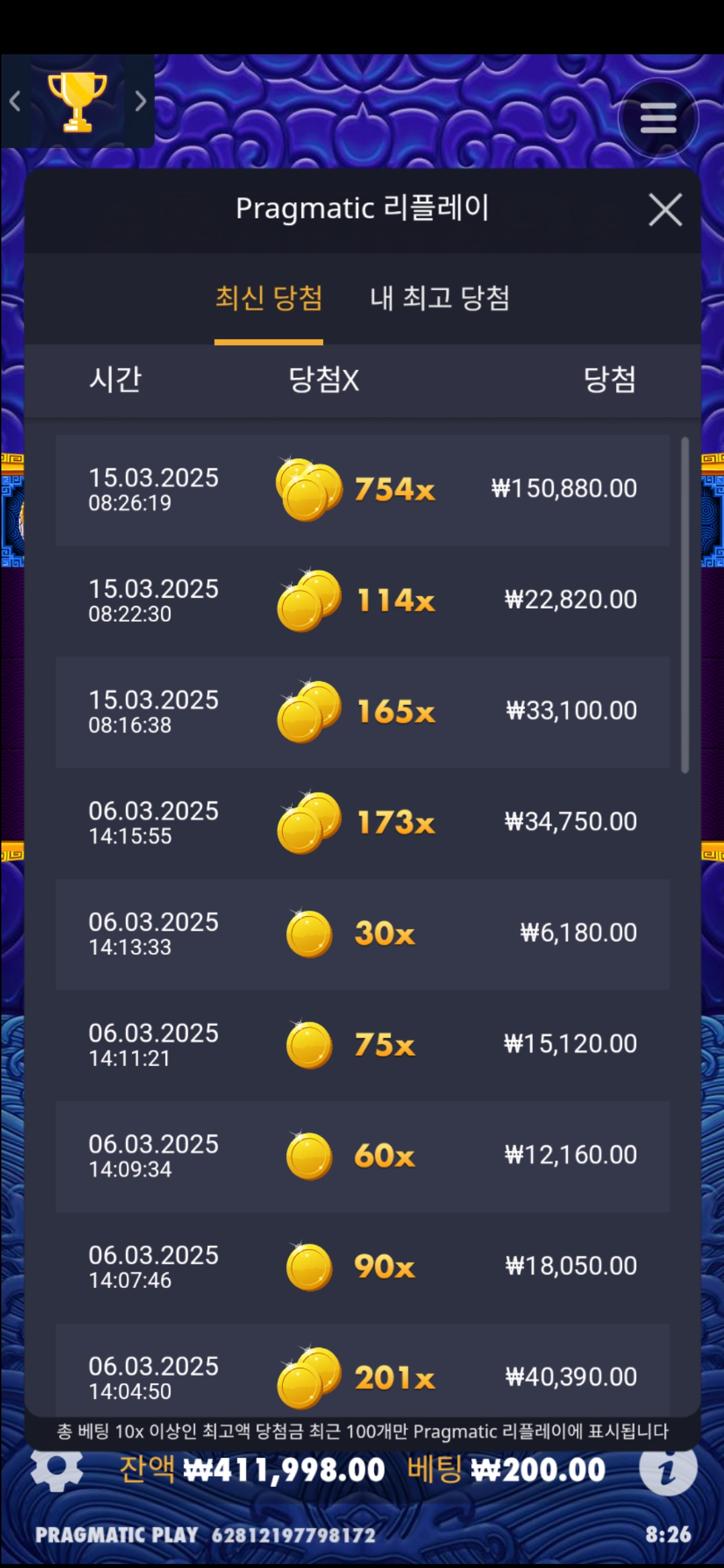Tap the left arrow beside the trophy

(15, 102)
